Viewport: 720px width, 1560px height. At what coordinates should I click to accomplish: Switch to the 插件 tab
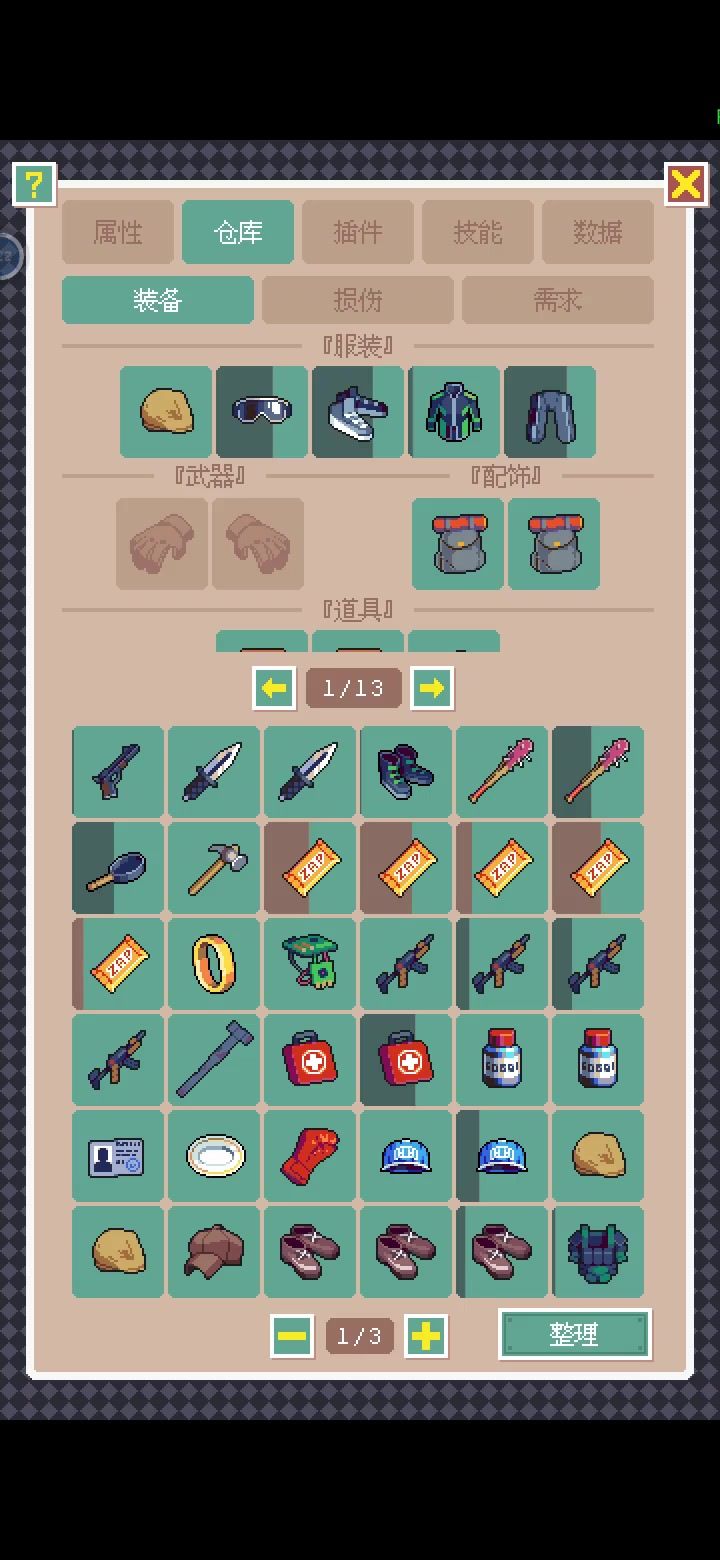(x=358, y=232)
